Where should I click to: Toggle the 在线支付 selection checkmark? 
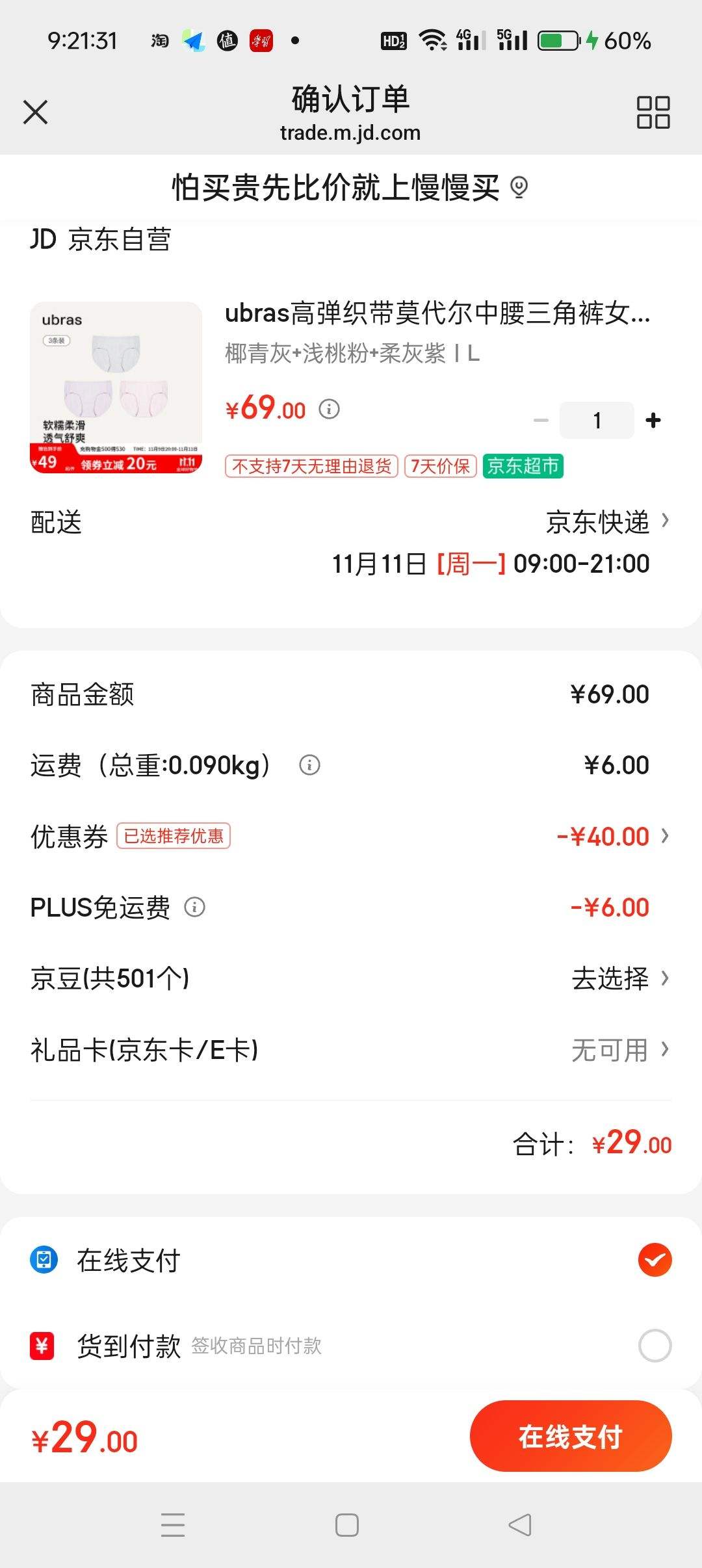click(655, 1259)
